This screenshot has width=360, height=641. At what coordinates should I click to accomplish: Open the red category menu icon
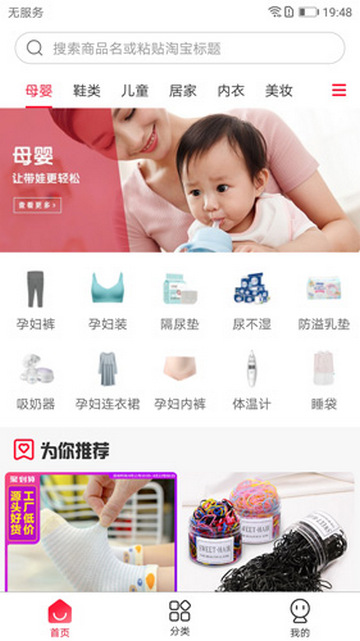pos(339,90)
